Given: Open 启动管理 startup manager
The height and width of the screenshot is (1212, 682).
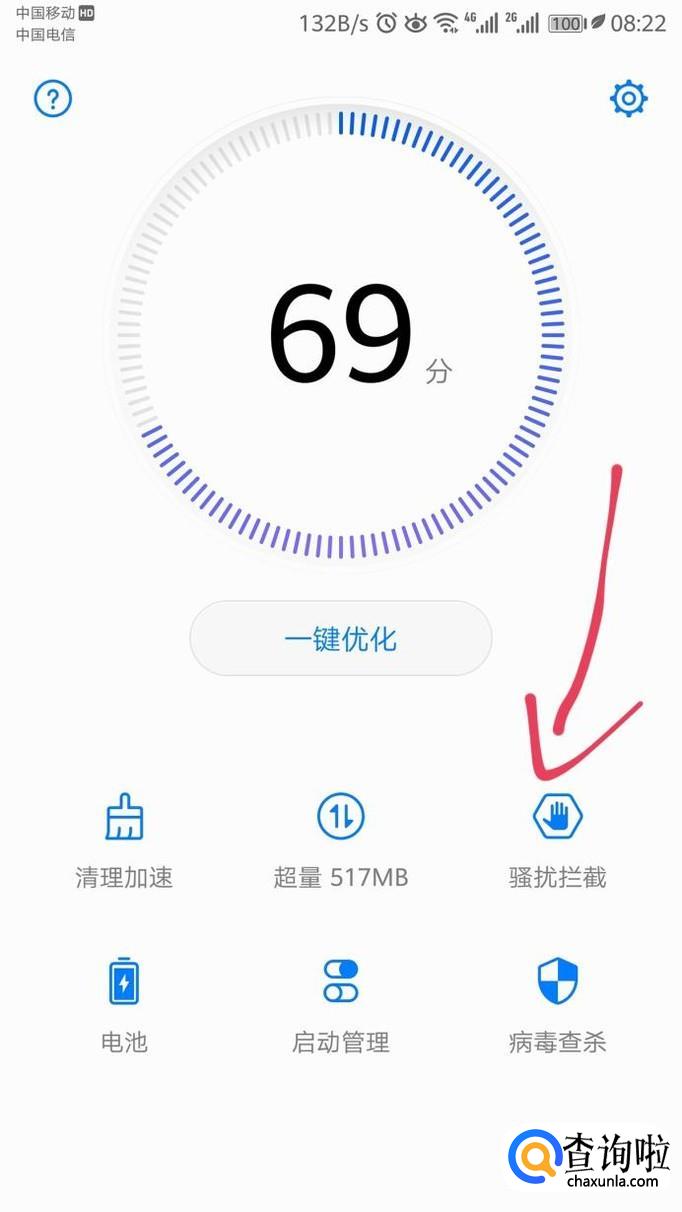Looking at the screenshot, I should (x=340, y=1005).
